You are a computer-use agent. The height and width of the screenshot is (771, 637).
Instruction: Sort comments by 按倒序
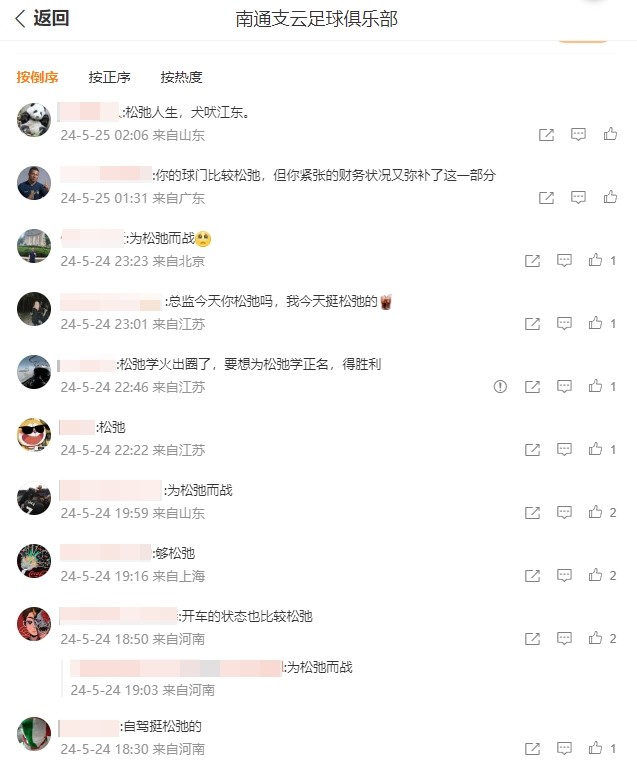pos(37,77)
